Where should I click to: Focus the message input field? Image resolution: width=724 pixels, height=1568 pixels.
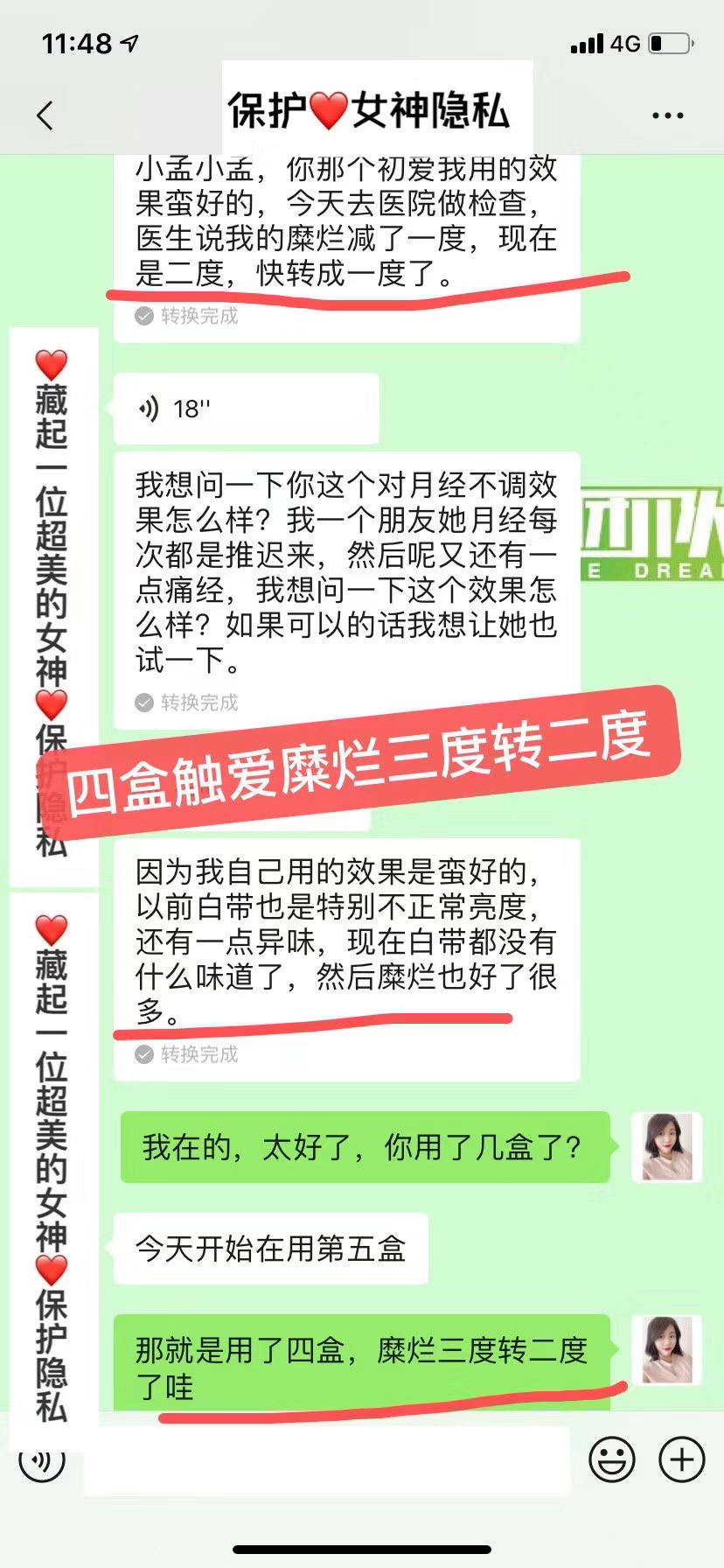[x=328, y=1459]
